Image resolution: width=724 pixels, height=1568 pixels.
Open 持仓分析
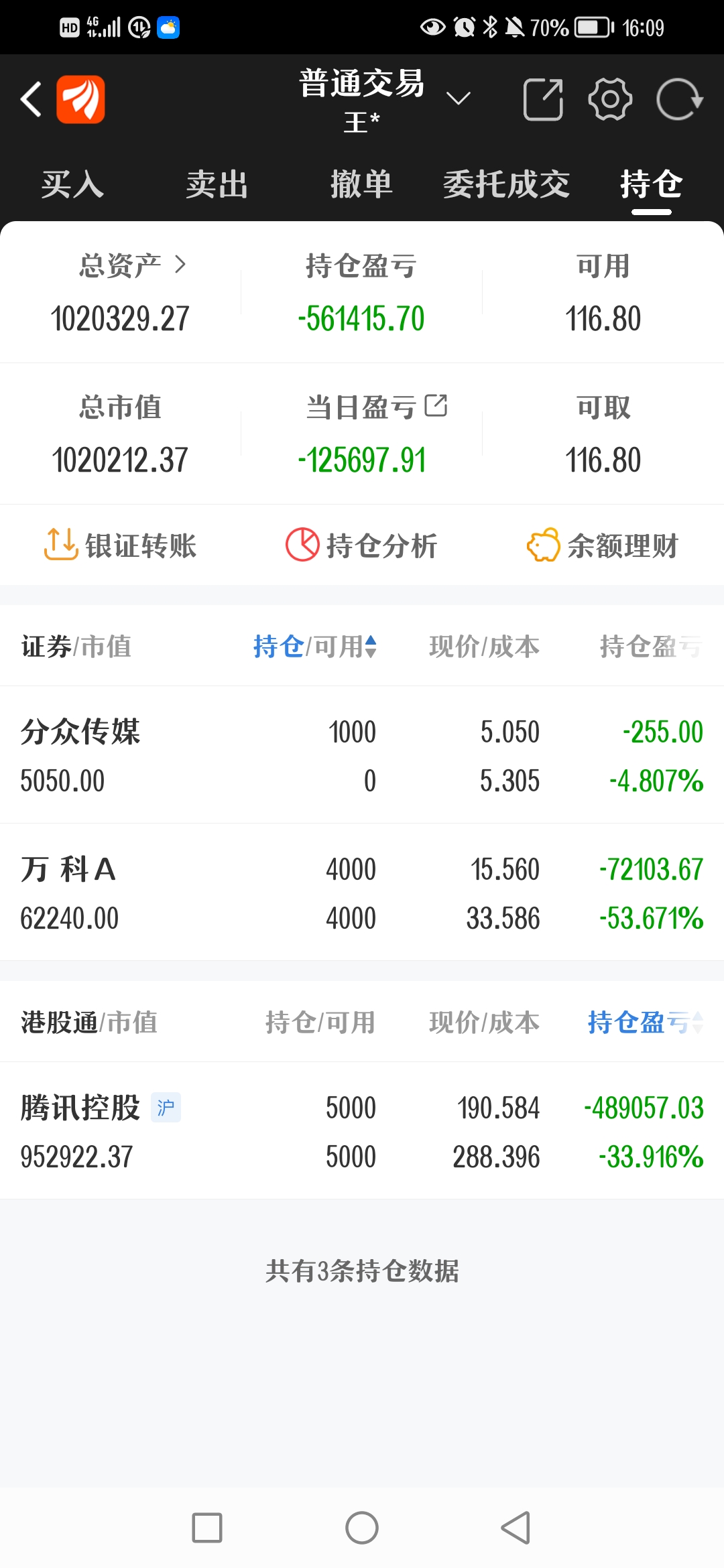[x=361, y=545]
